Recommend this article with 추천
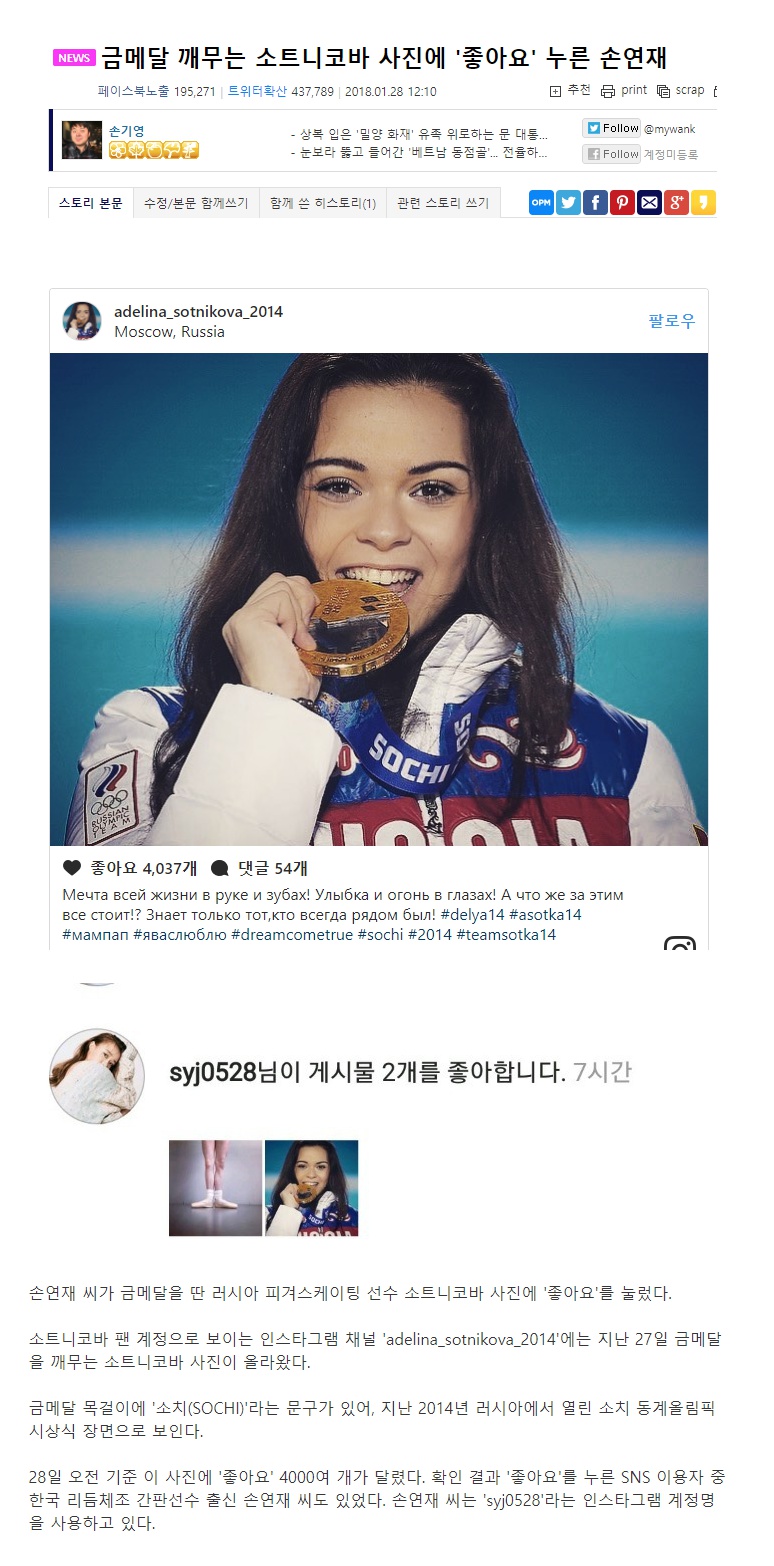Viewport: 774px width, 1566px height. click(570, 91)
